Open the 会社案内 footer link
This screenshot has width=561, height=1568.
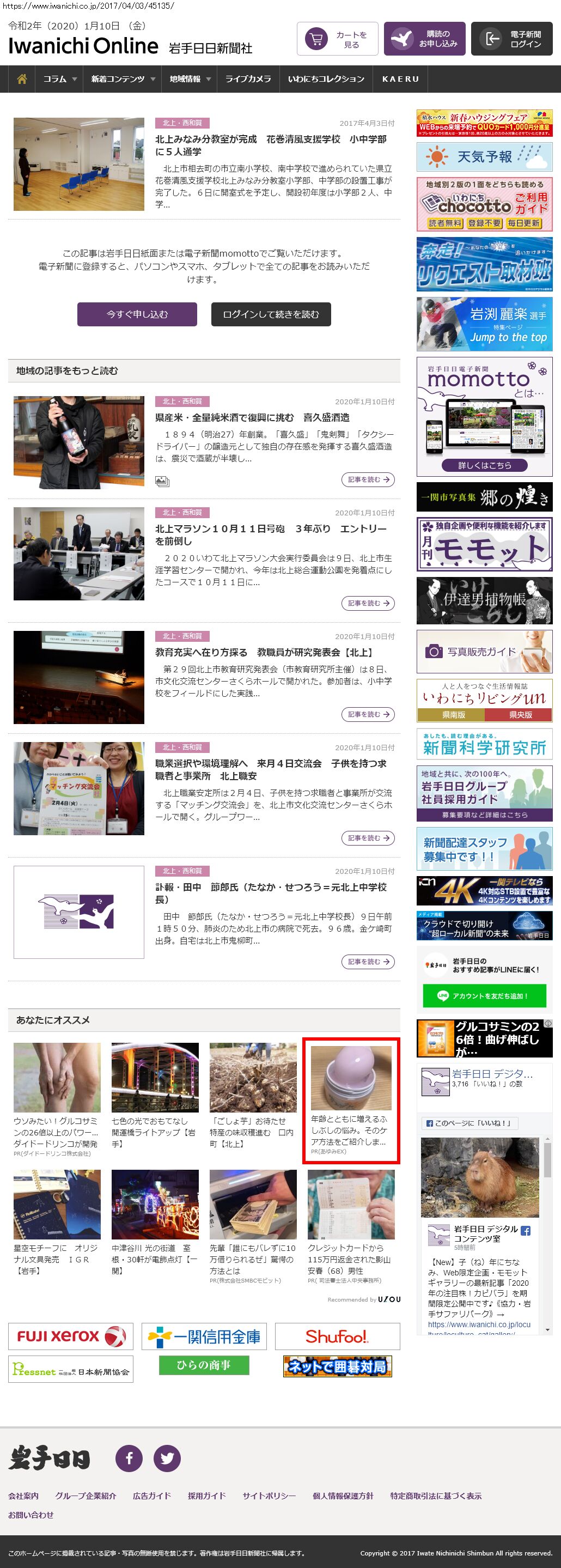[x=23, y=1496]
